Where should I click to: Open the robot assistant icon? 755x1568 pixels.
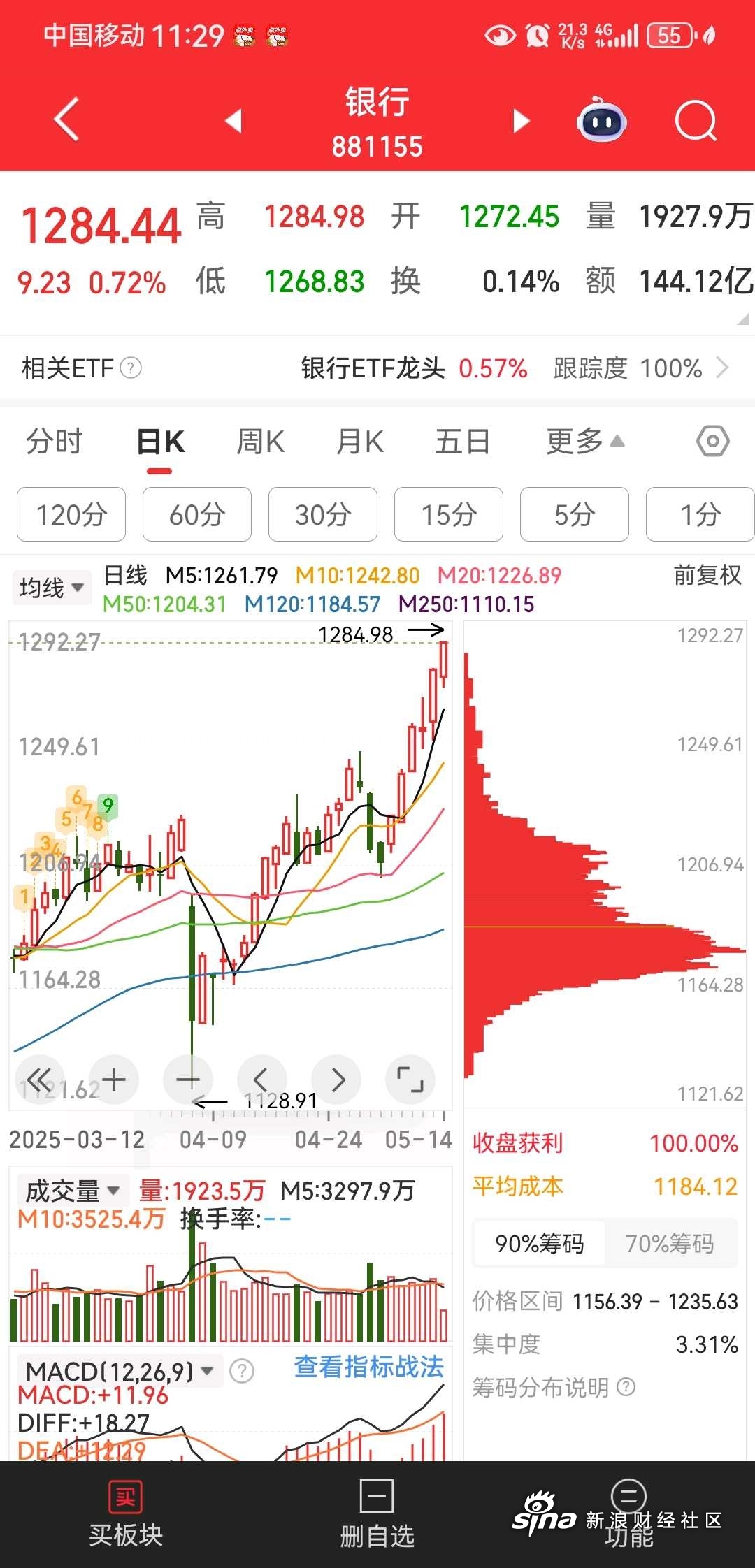pos(601,120)
